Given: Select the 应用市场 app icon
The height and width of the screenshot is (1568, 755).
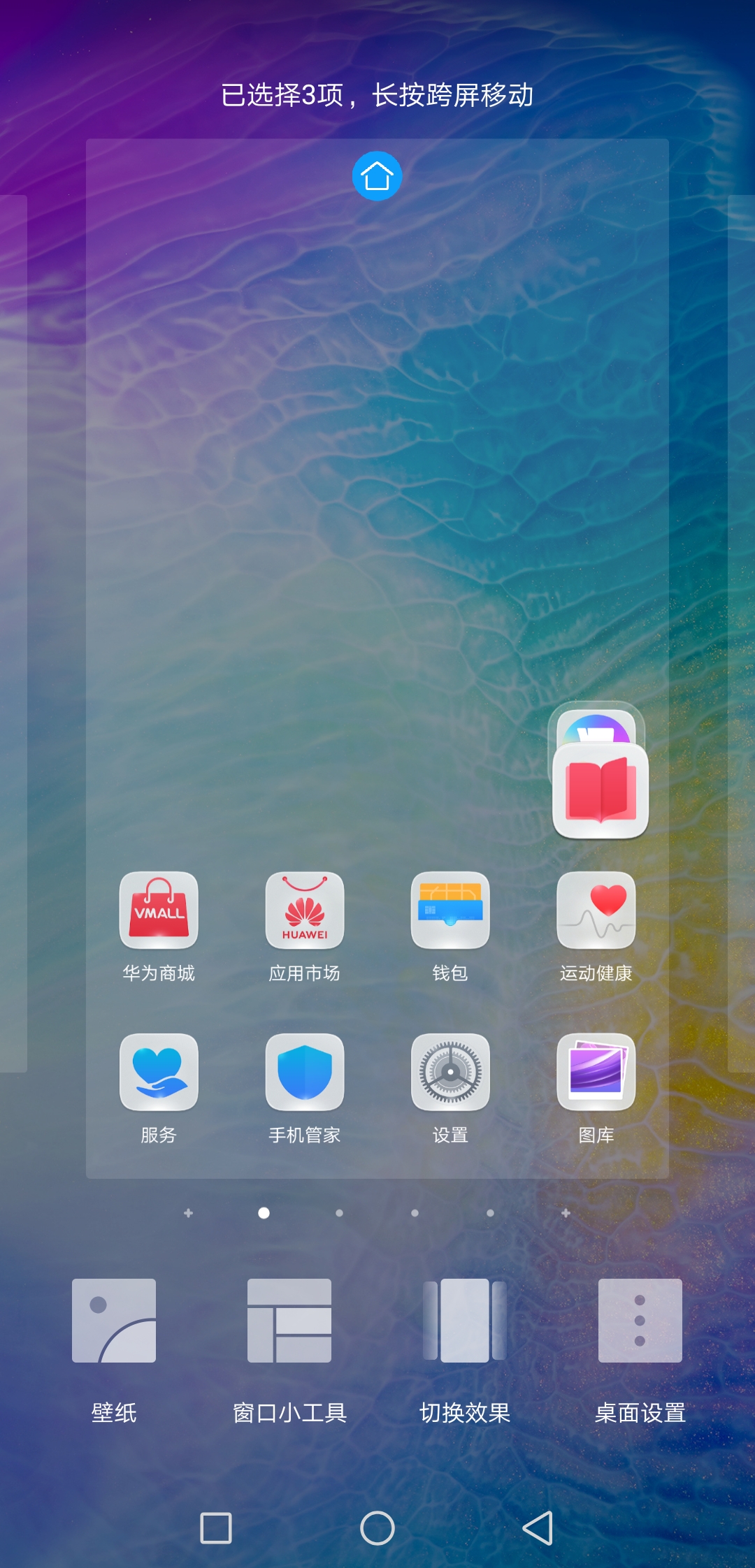Looking at the screenshot, I should (x=305, y=910).
